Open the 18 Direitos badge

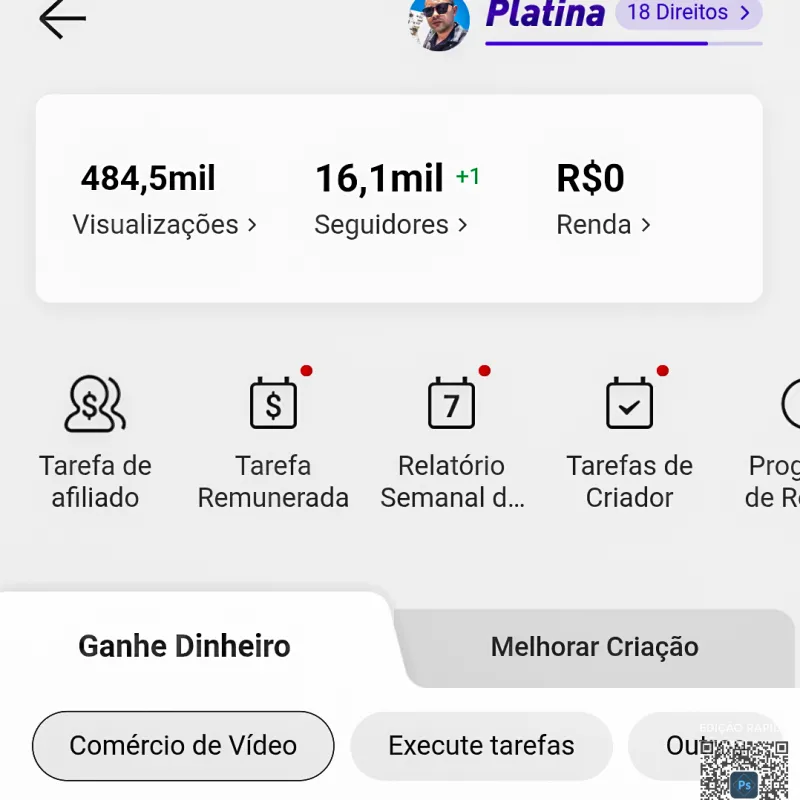688,13
